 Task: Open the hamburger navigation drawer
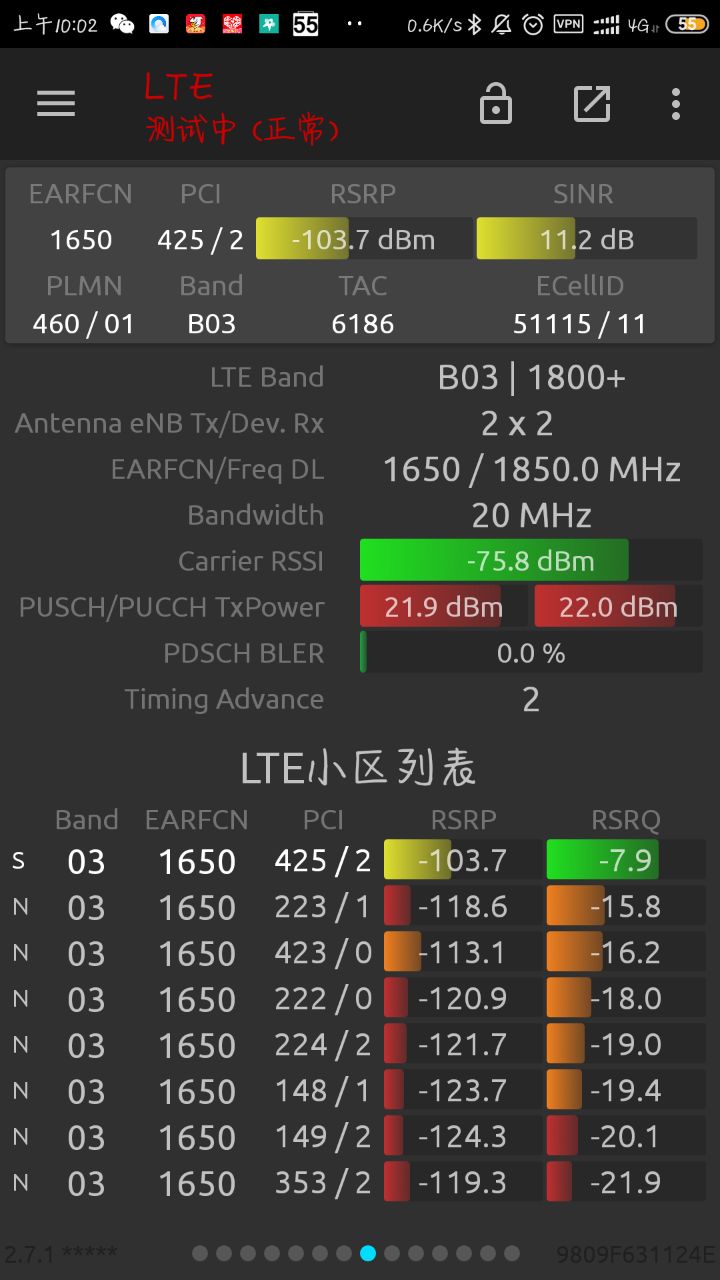coord(56,104)
